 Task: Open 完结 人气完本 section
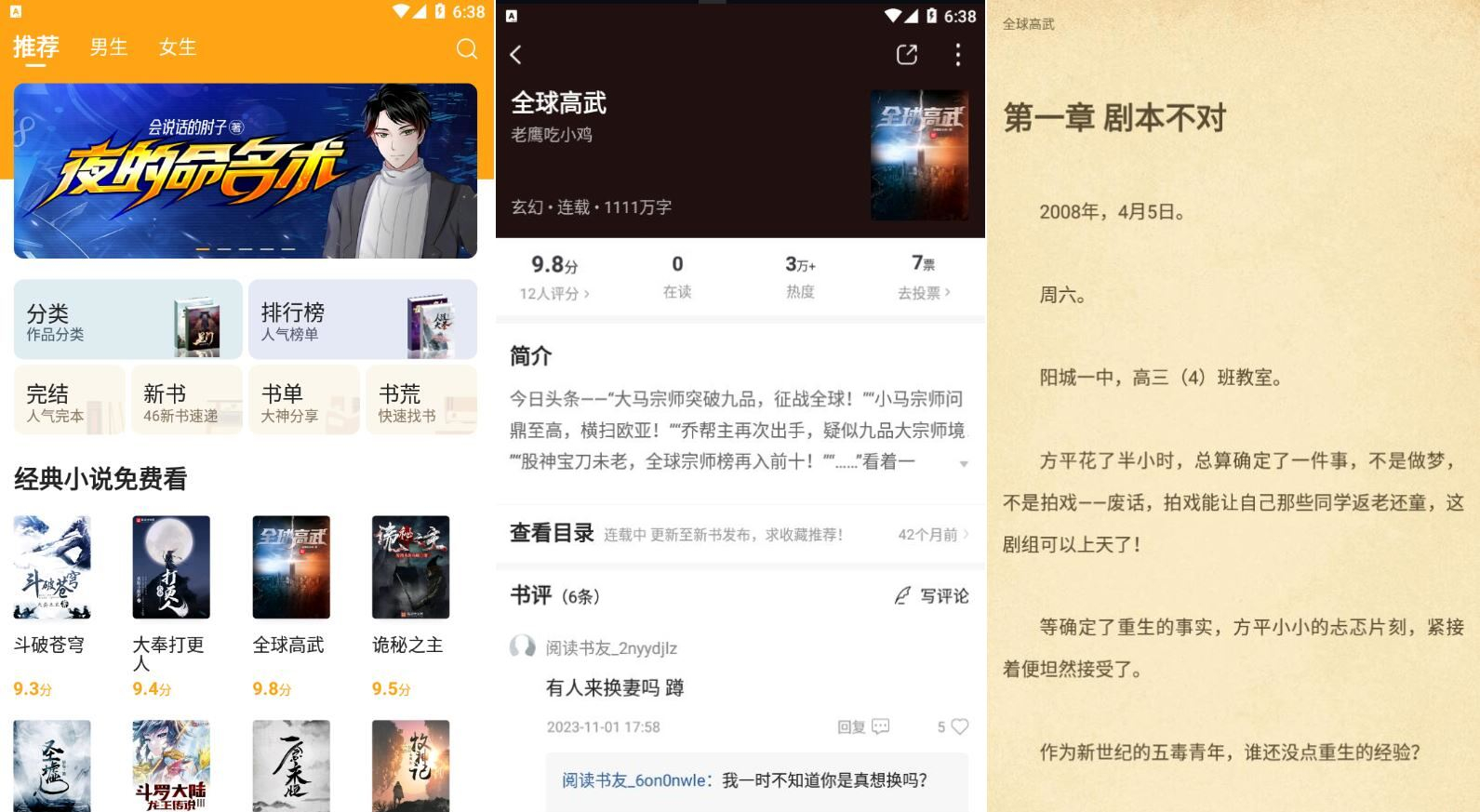[x=69, y=401]
